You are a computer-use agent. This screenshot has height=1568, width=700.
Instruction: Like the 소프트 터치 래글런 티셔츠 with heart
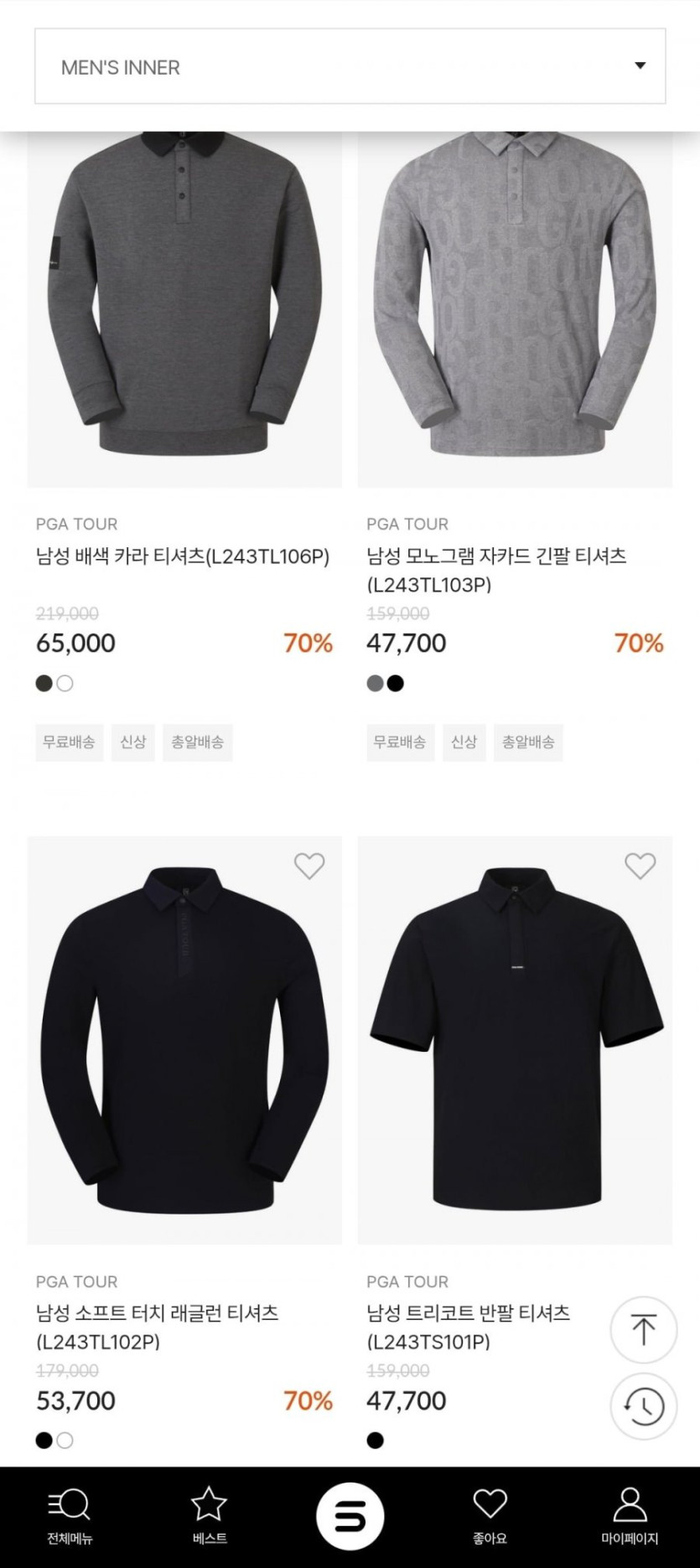click(x=309, y=866)
